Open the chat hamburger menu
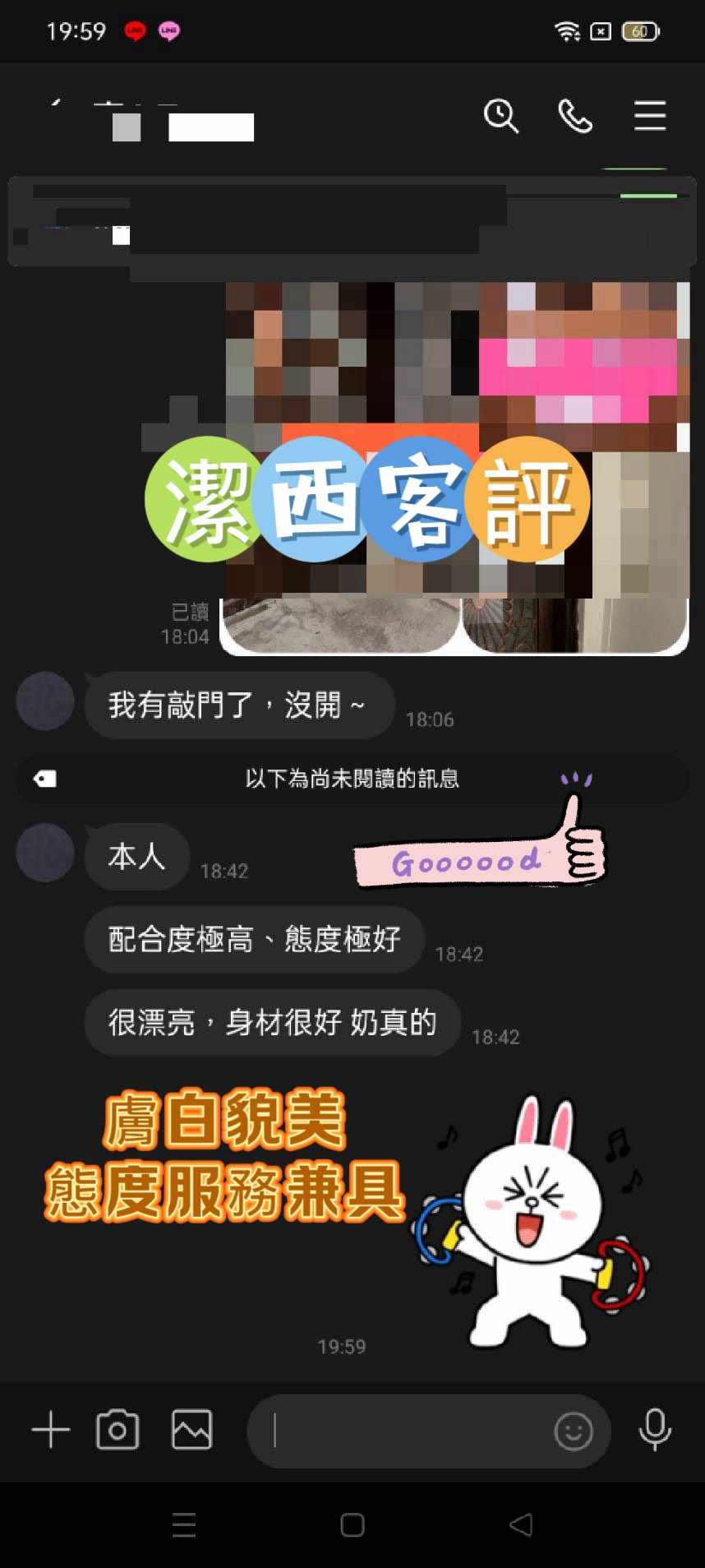705x1568 pixels. point(650,116)
